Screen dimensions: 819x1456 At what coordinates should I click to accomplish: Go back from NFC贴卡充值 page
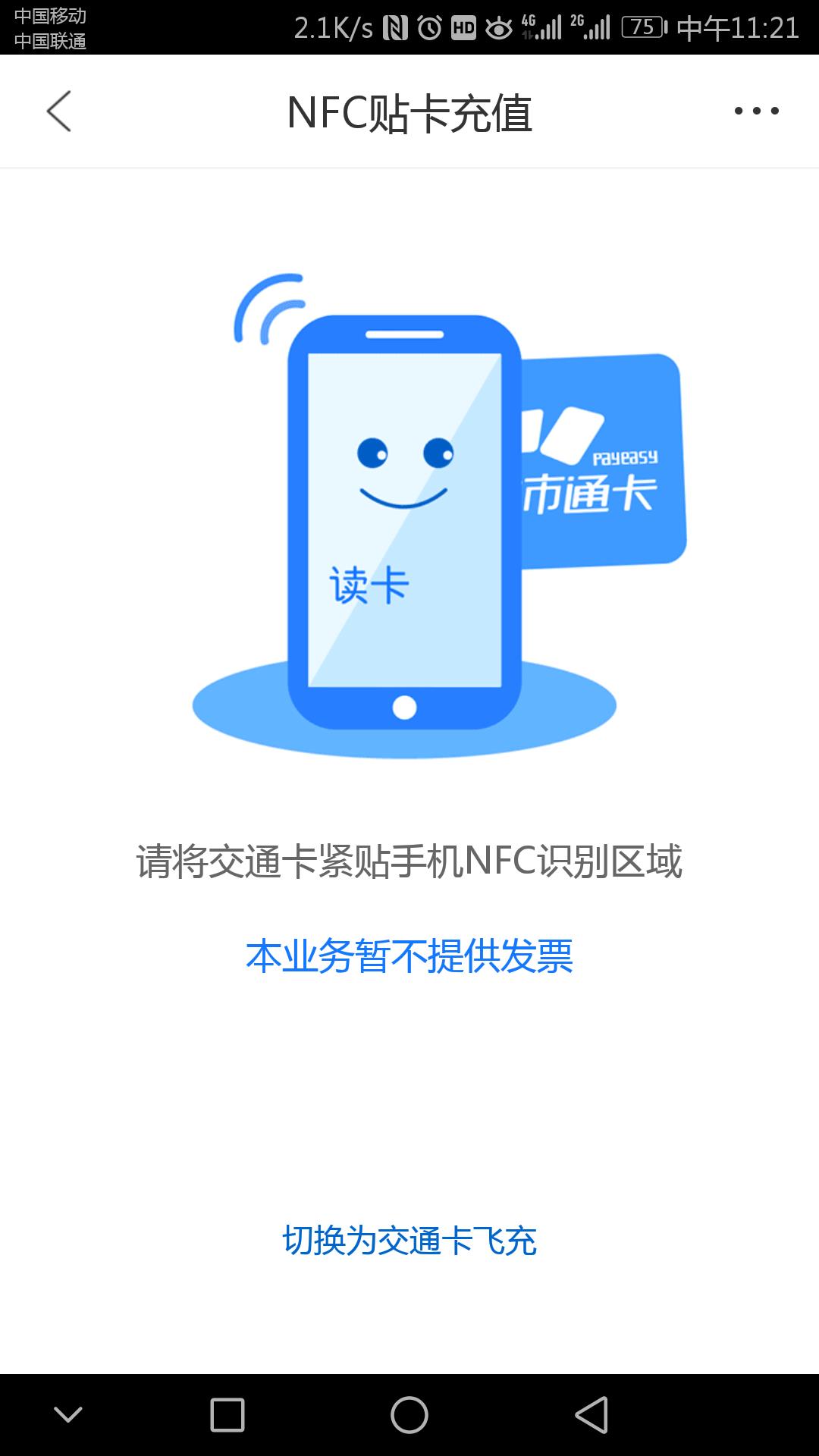click(x=59, y=111)
